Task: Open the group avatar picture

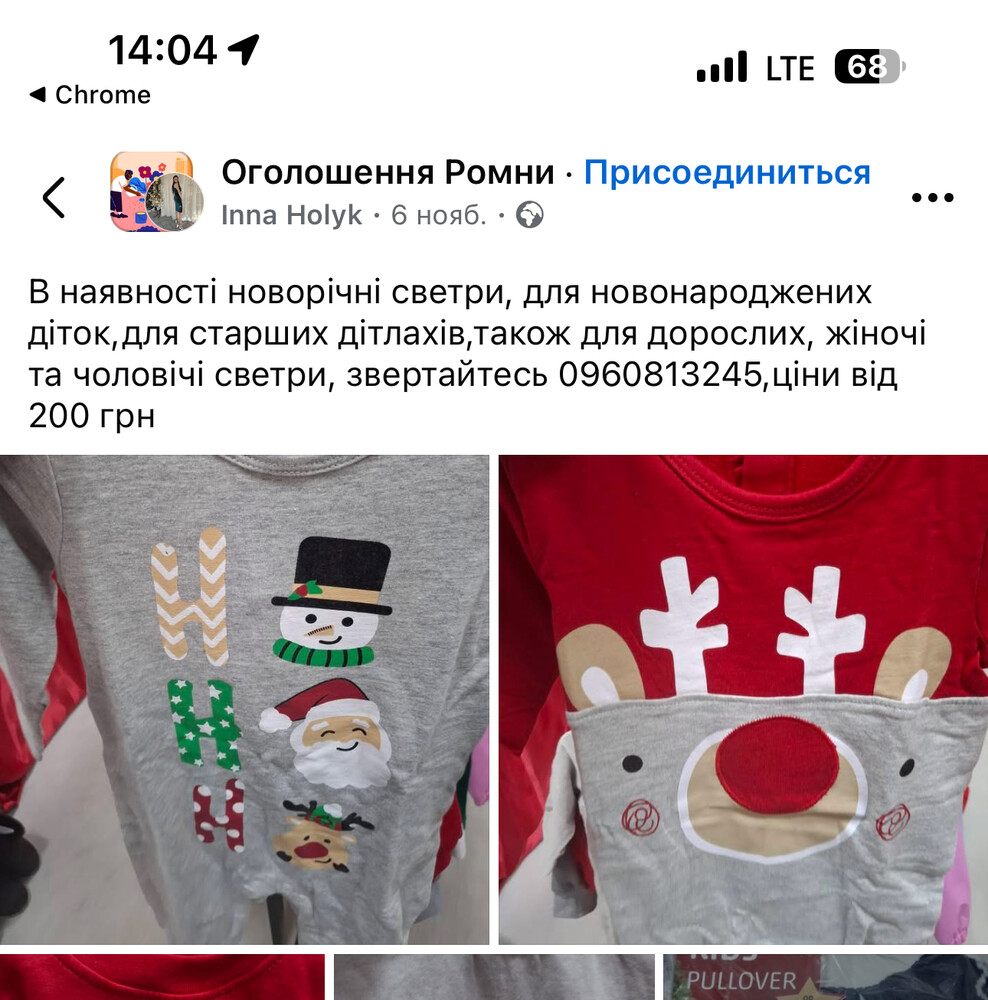Action: coord(151,192)
